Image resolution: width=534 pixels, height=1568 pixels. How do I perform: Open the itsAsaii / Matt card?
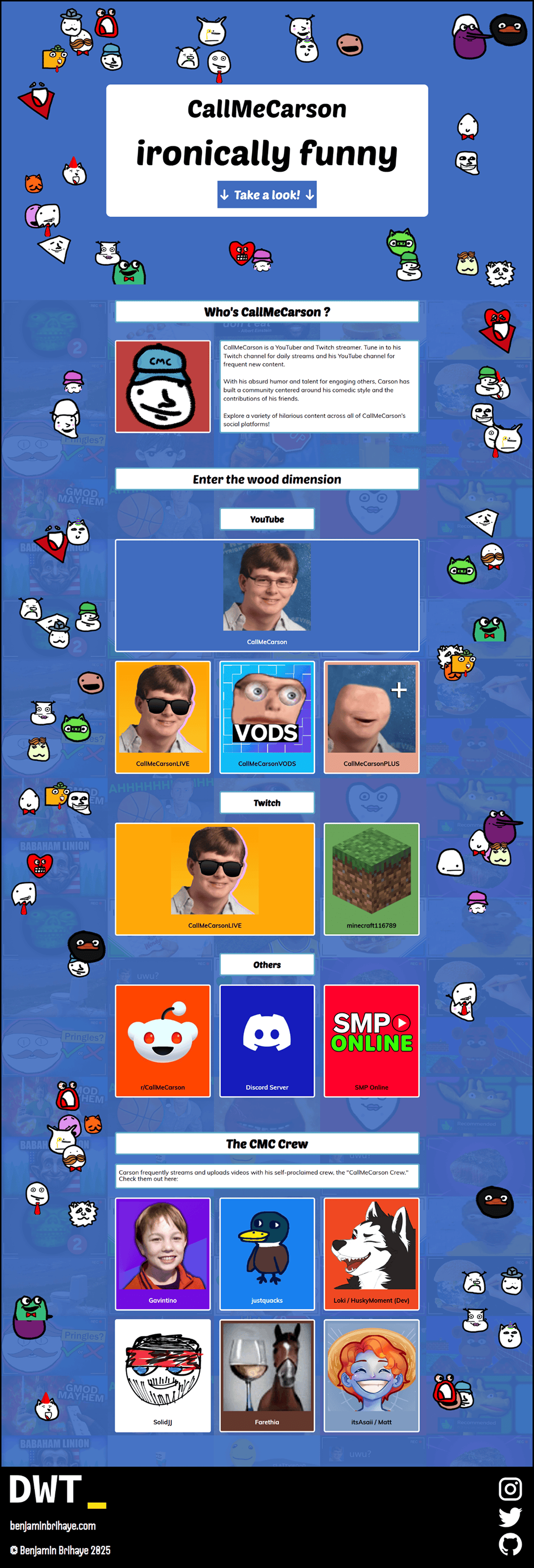[371, 1375]
